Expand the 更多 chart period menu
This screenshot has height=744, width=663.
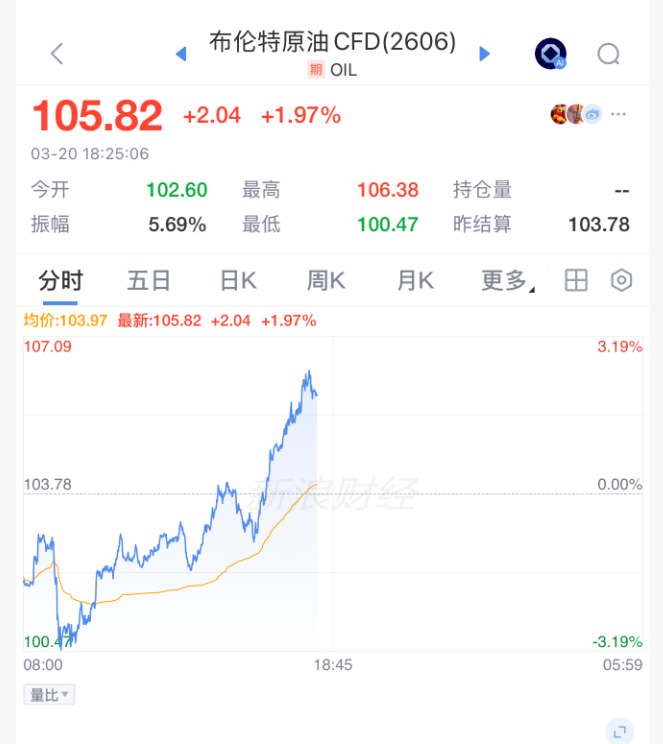coord(507,281)
